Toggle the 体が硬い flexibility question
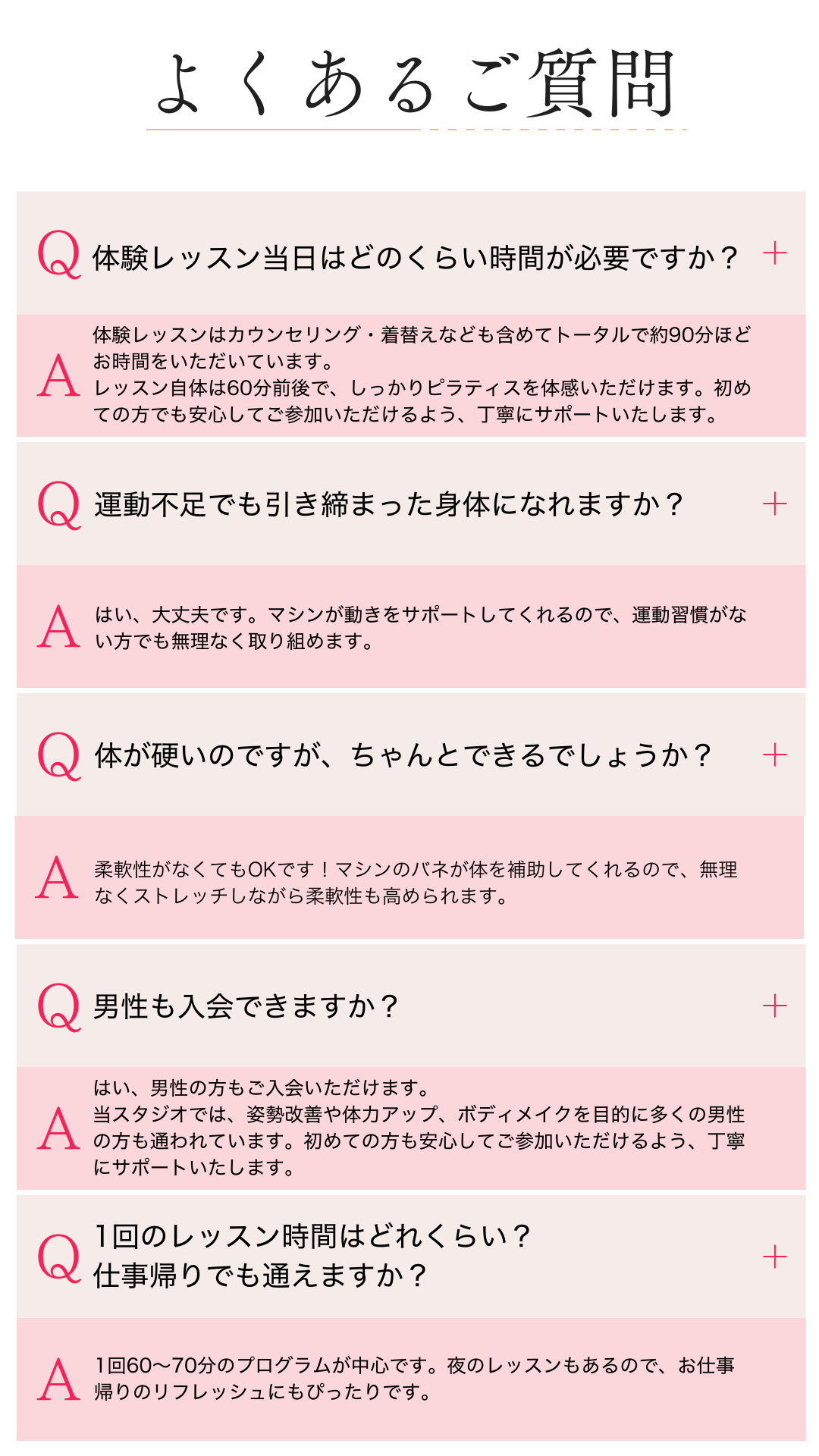Image resolution: width=819 pixels, height=1456 pixels. [774, 755]
